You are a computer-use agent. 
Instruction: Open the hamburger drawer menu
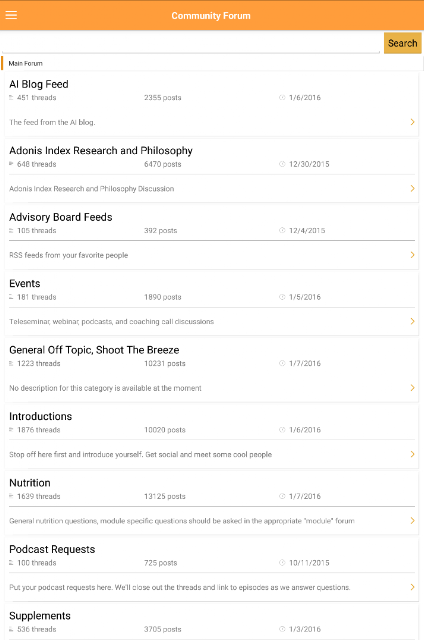[x=11, y=15]
